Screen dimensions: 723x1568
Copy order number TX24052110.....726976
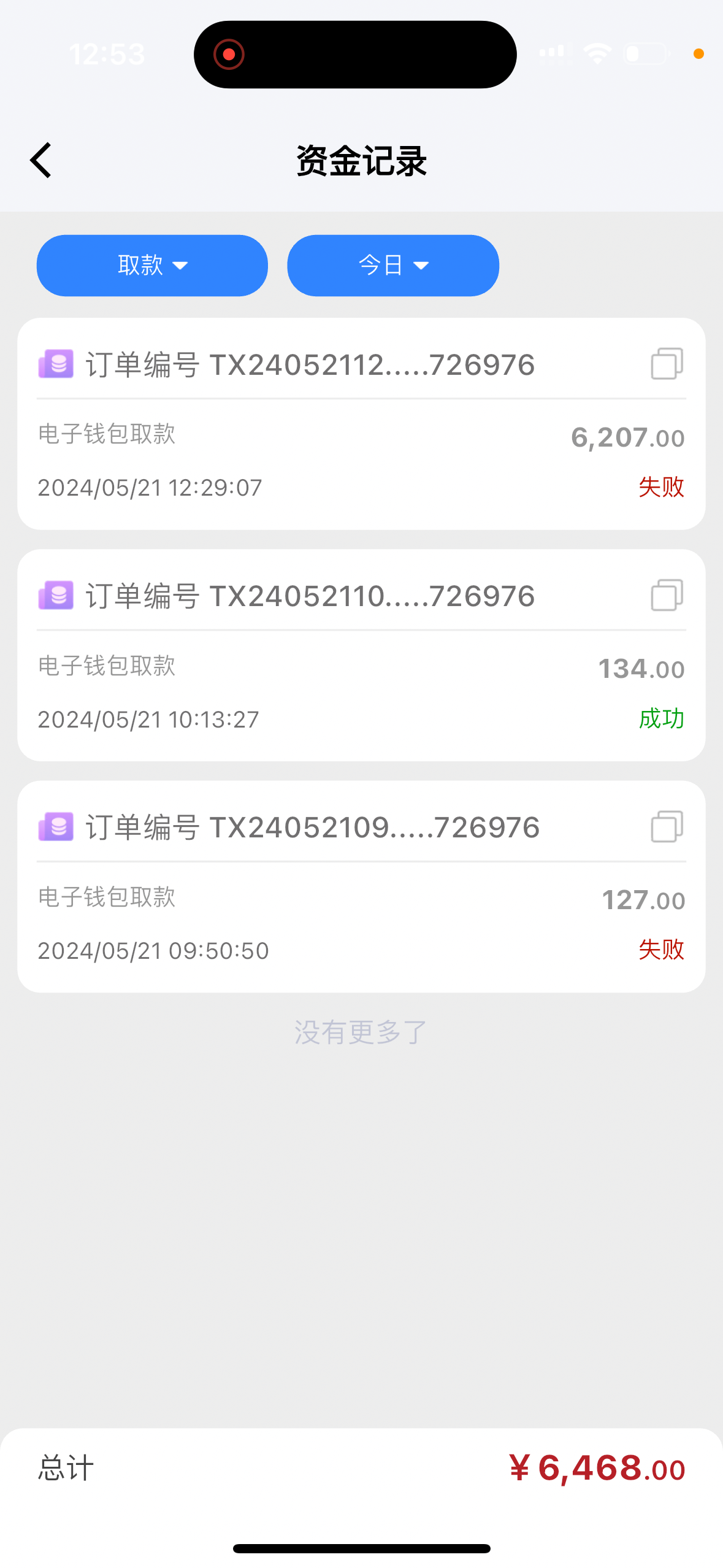click(x=667, y=595)
